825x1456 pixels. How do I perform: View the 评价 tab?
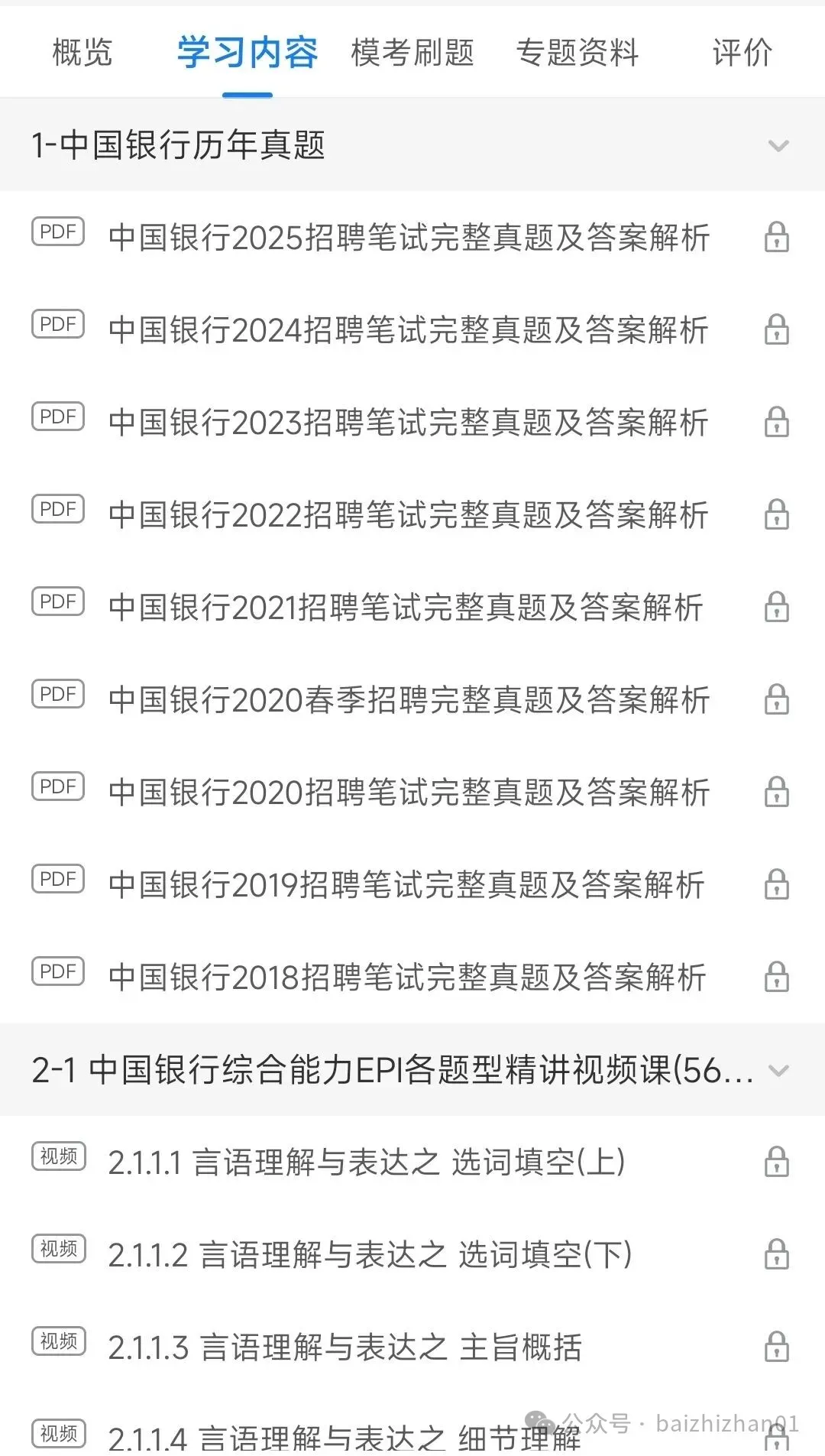[x=742, y=53]
